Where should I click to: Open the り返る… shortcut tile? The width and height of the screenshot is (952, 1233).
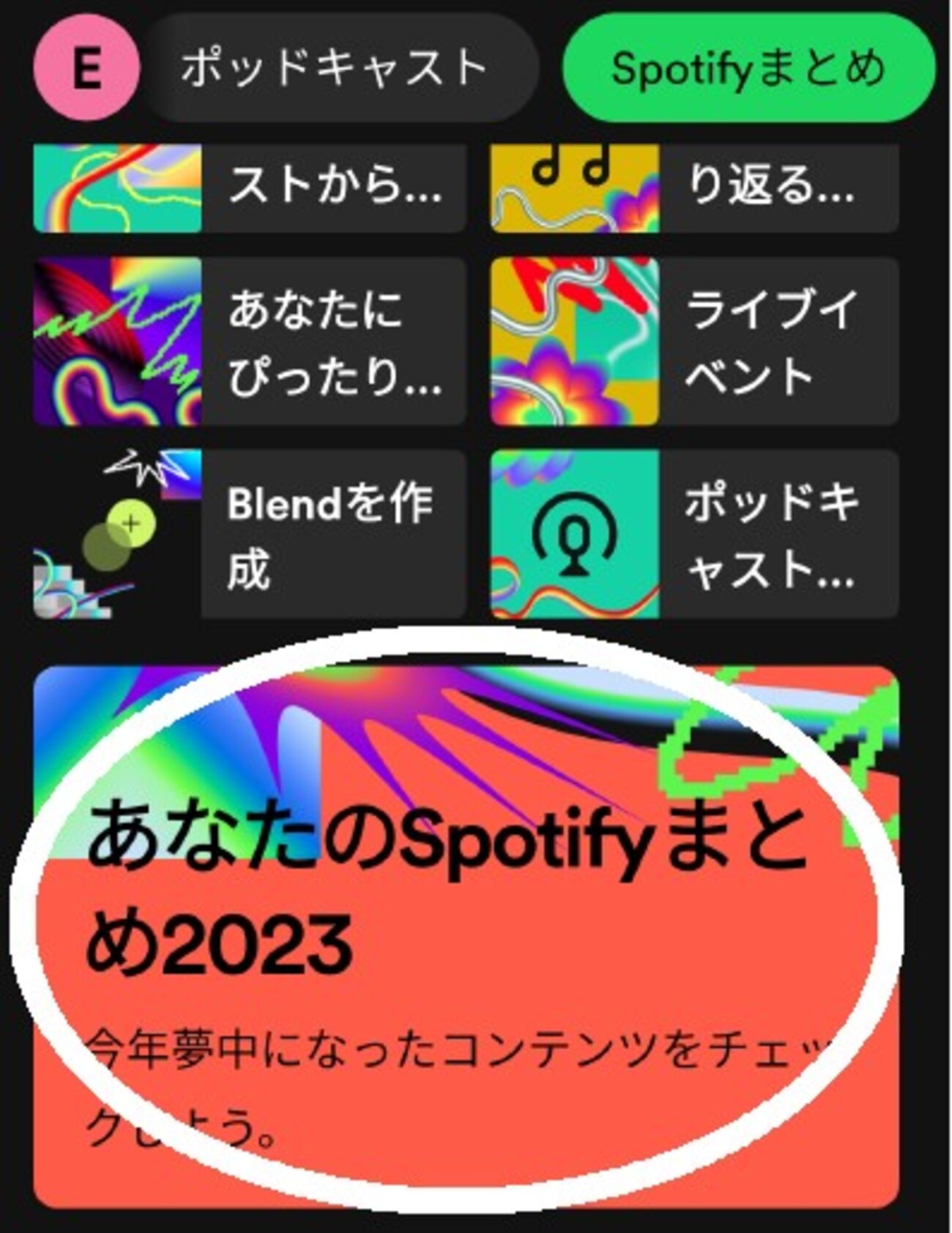point(693,187)
